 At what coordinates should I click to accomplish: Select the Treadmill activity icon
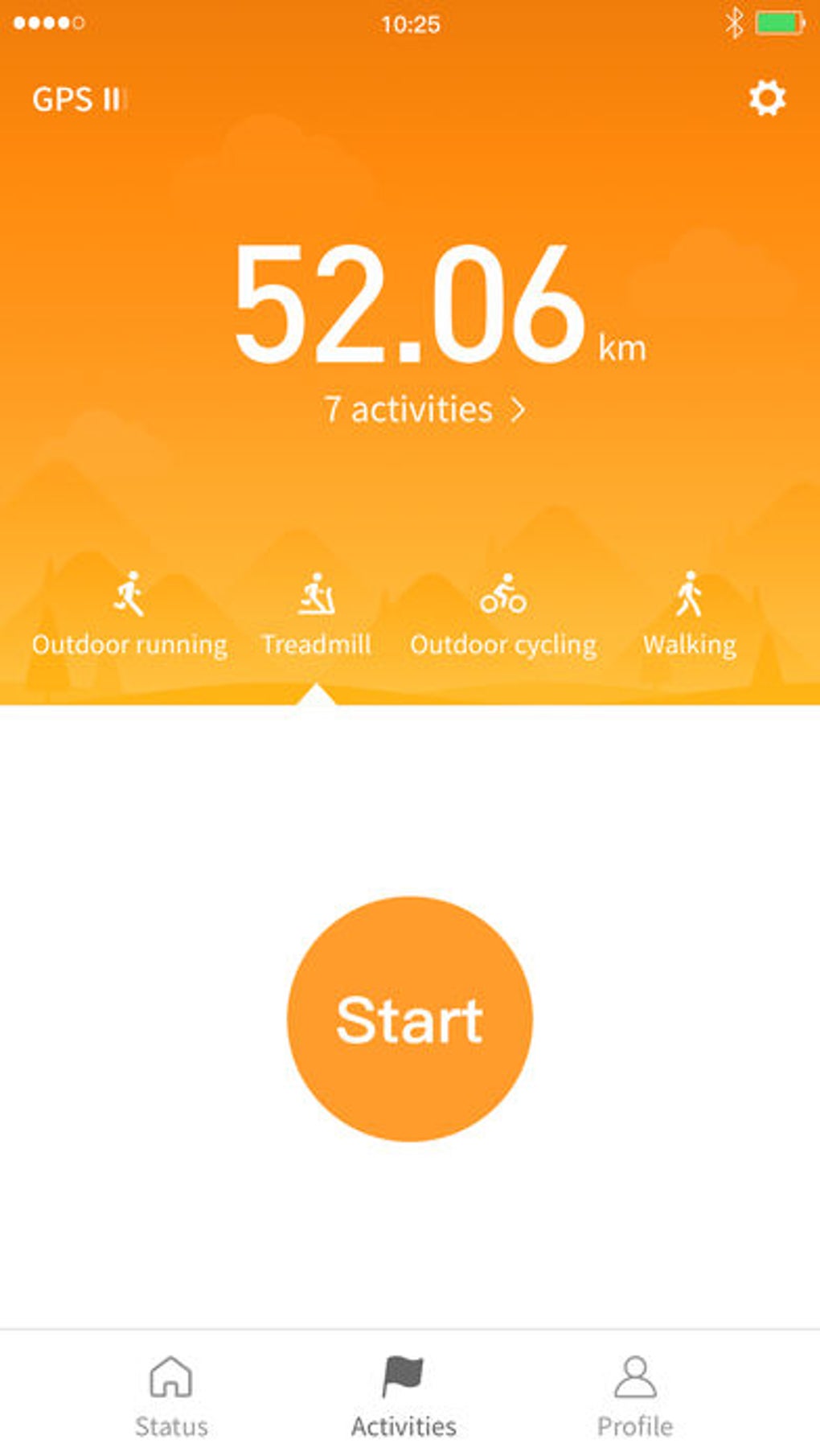point(316,593)
